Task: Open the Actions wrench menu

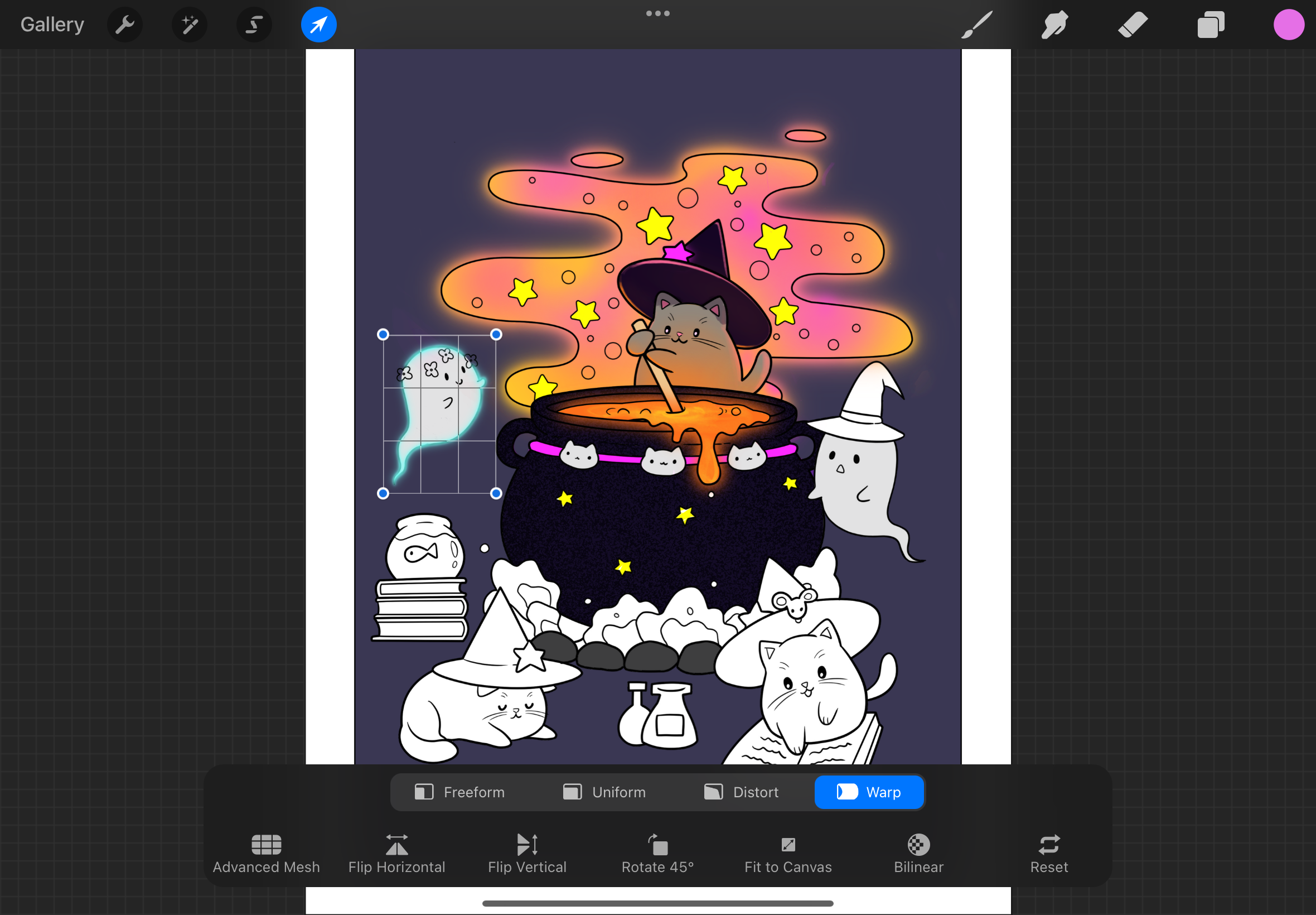Action: tap(124, 25)
